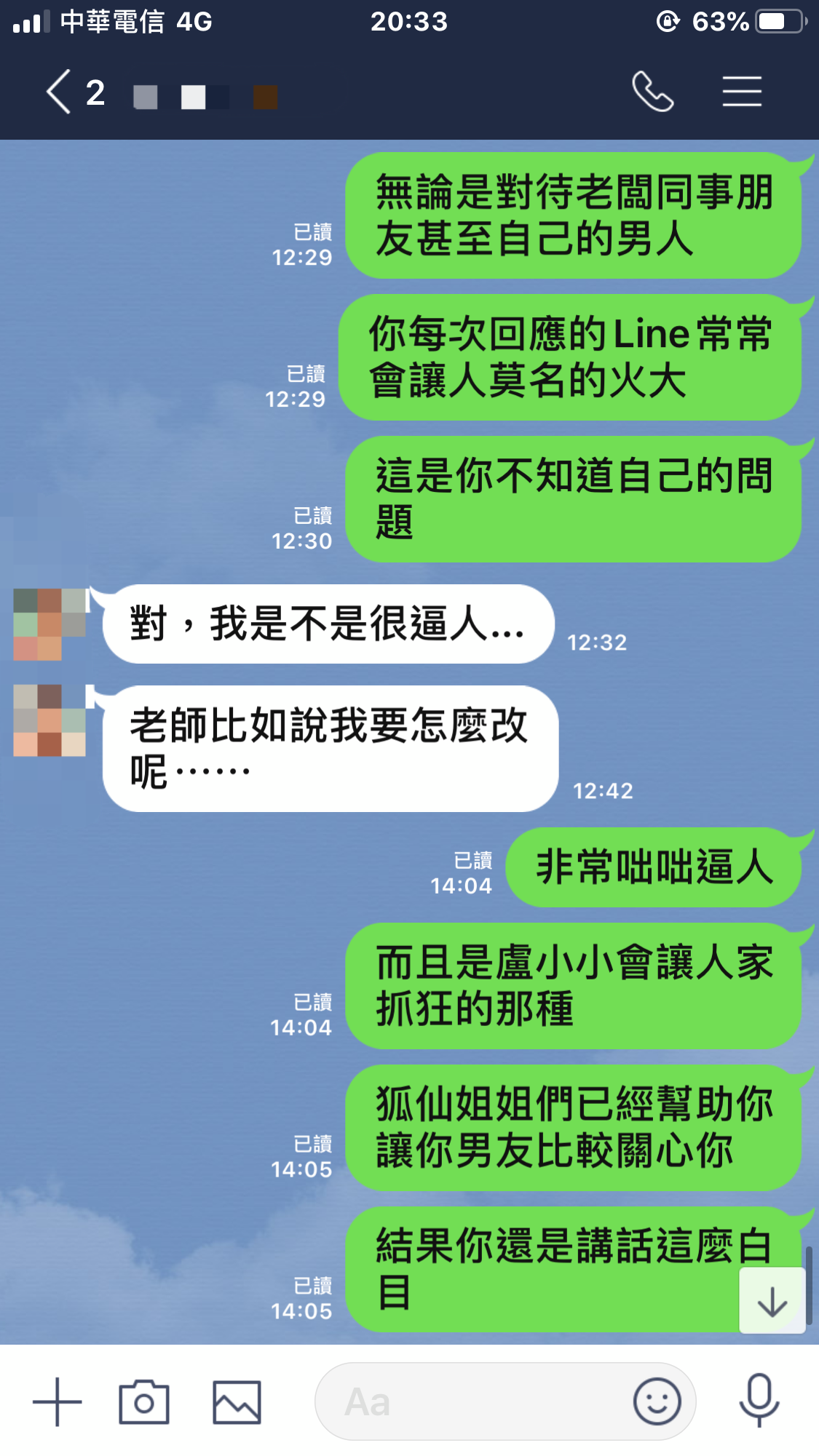Open the photo gallery picker

point(237,1401)
